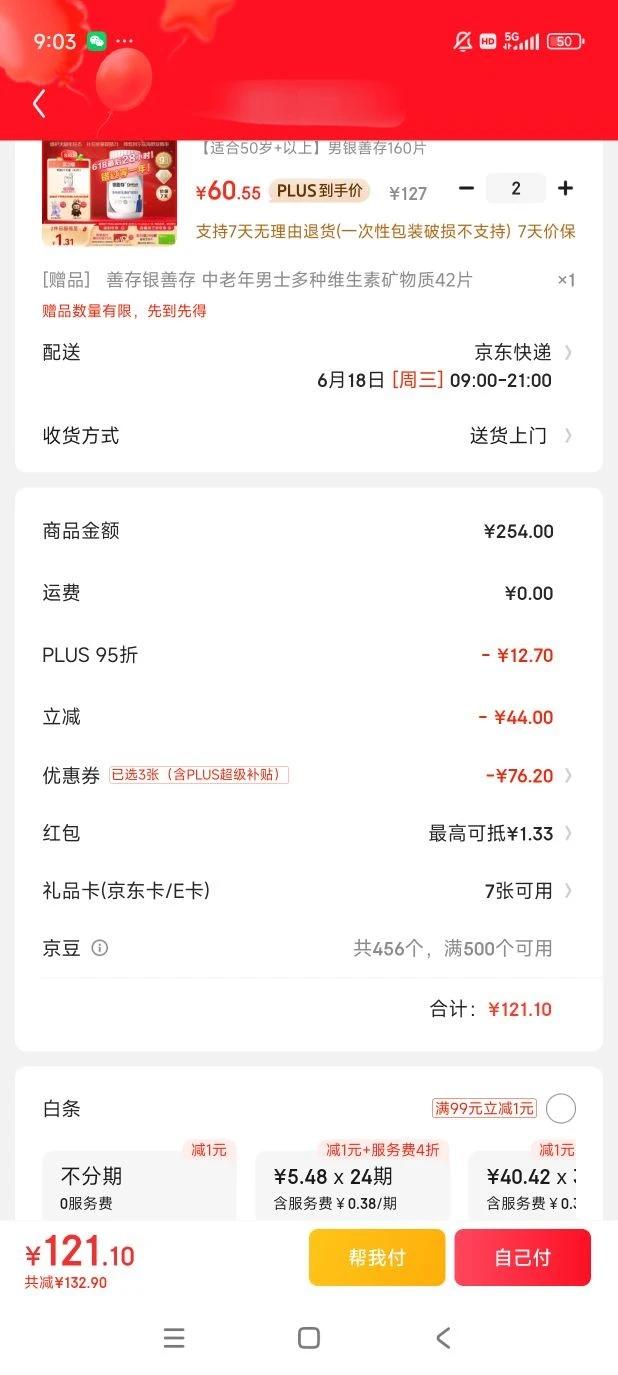Go to the system home screen

[309, 1337]
